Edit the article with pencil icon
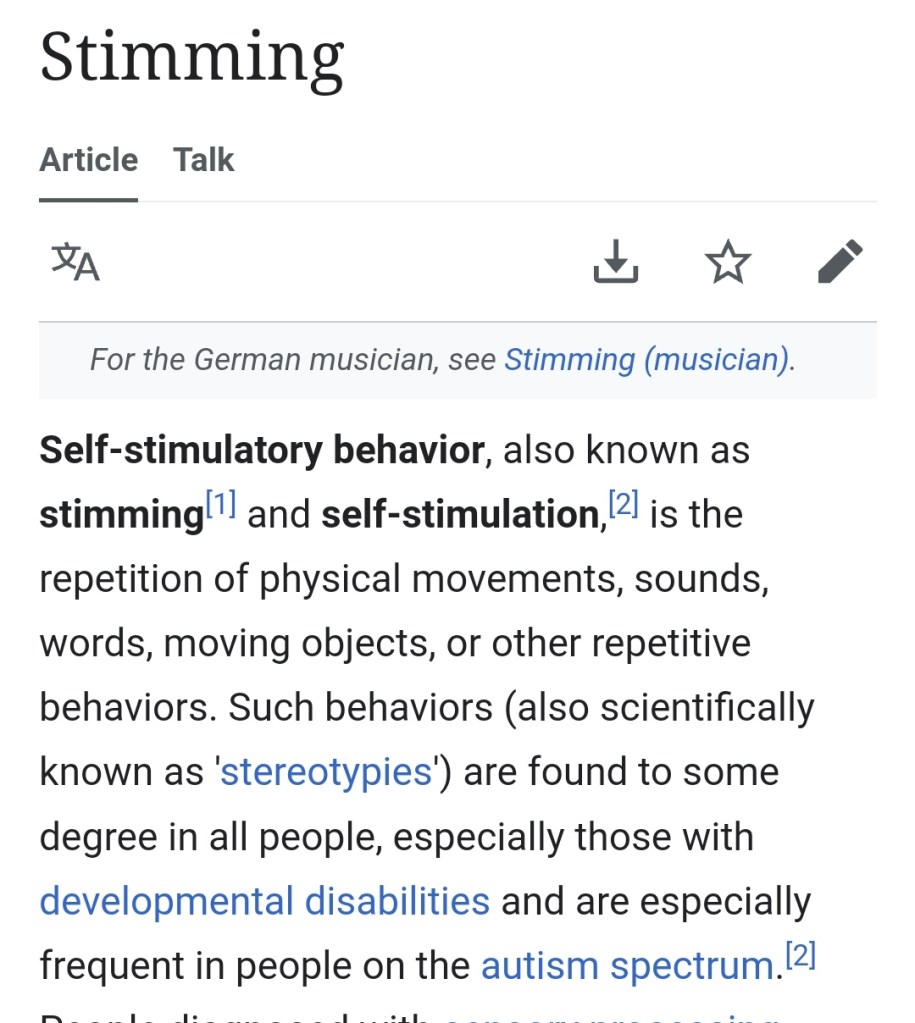This screenshot has width=915, height=1023. click(839, 262)
